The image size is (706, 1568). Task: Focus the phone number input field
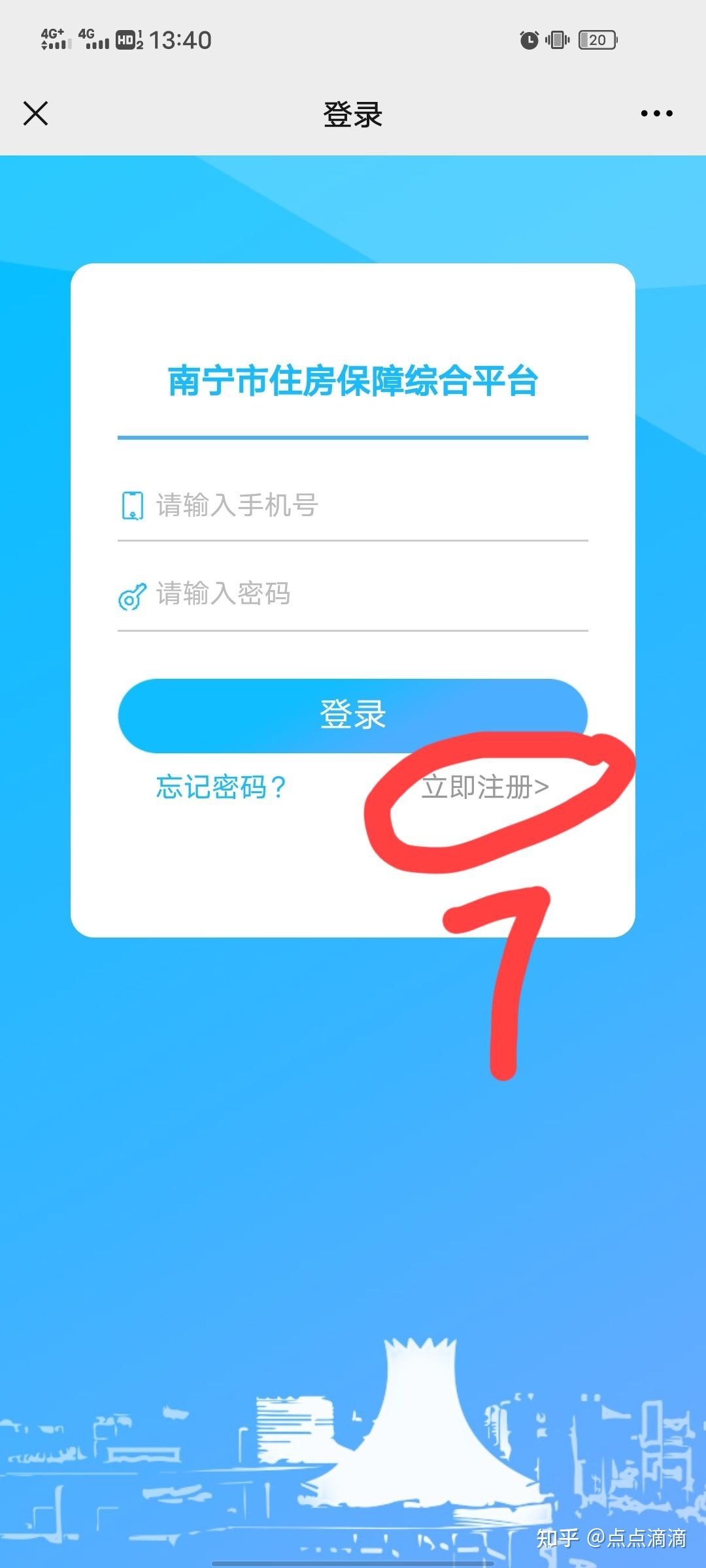366,506
